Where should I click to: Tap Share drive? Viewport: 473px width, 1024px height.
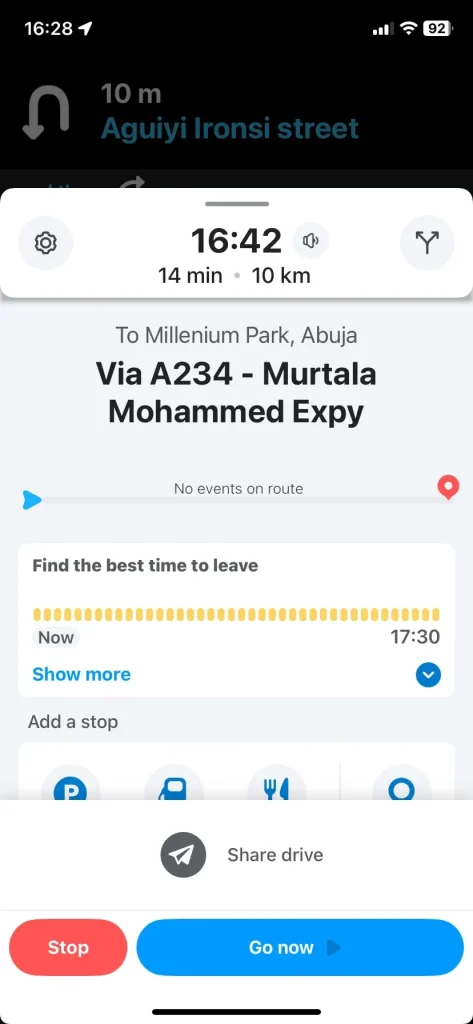pos(242,855)
